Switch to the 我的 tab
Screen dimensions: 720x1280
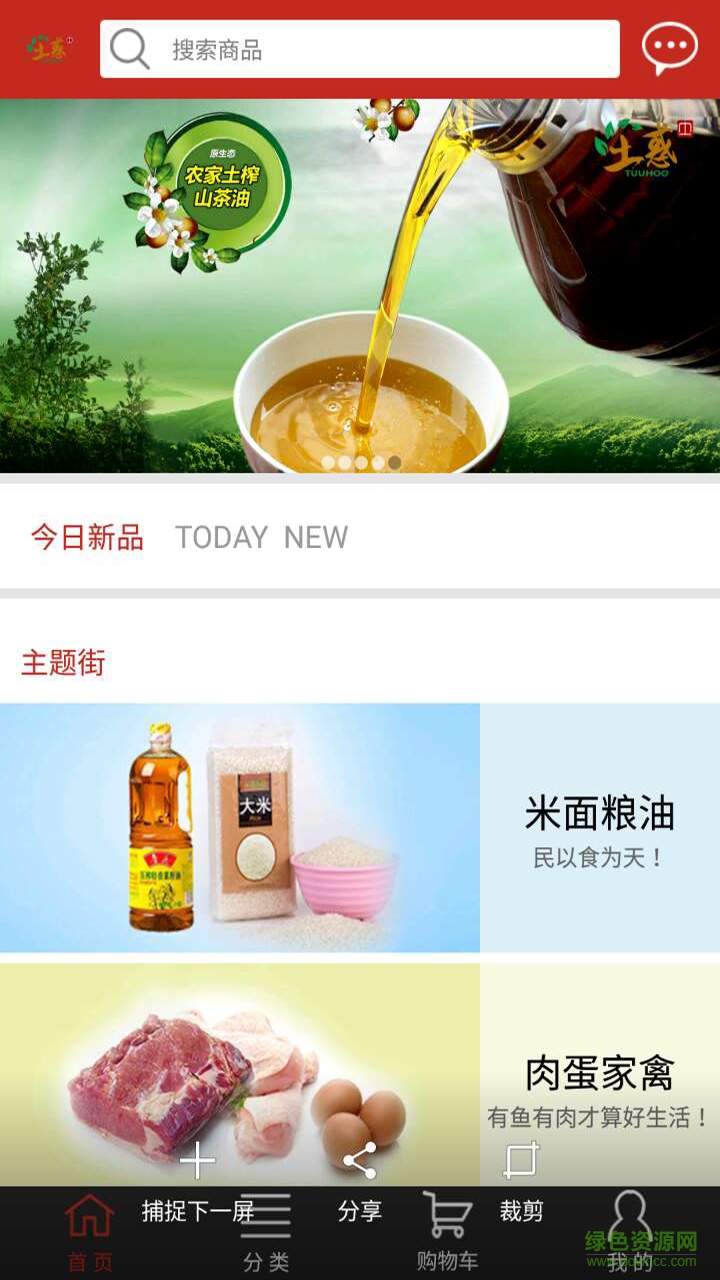630,1234
